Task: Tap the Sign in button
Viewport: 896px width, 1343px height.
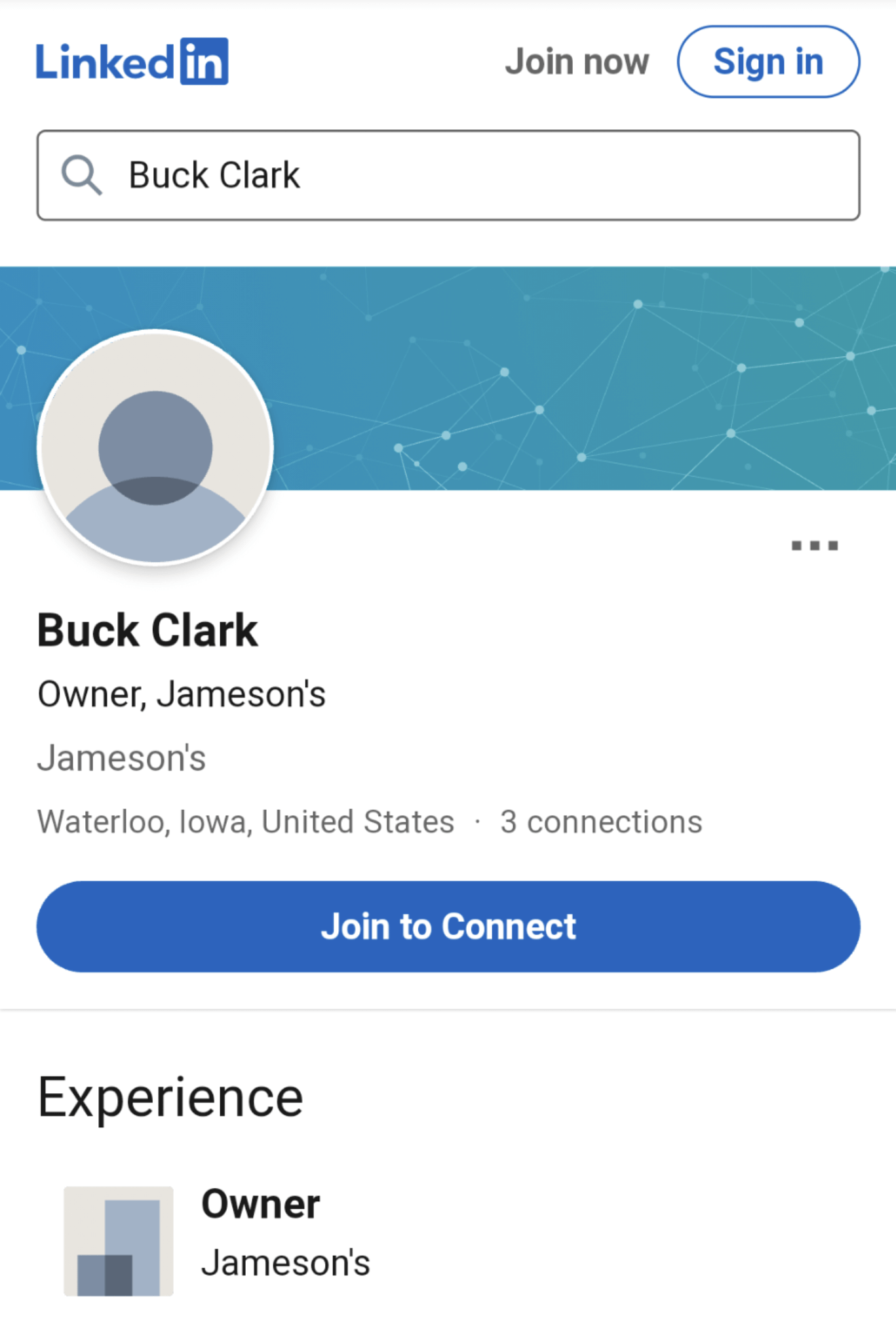Action: [768, 62]
